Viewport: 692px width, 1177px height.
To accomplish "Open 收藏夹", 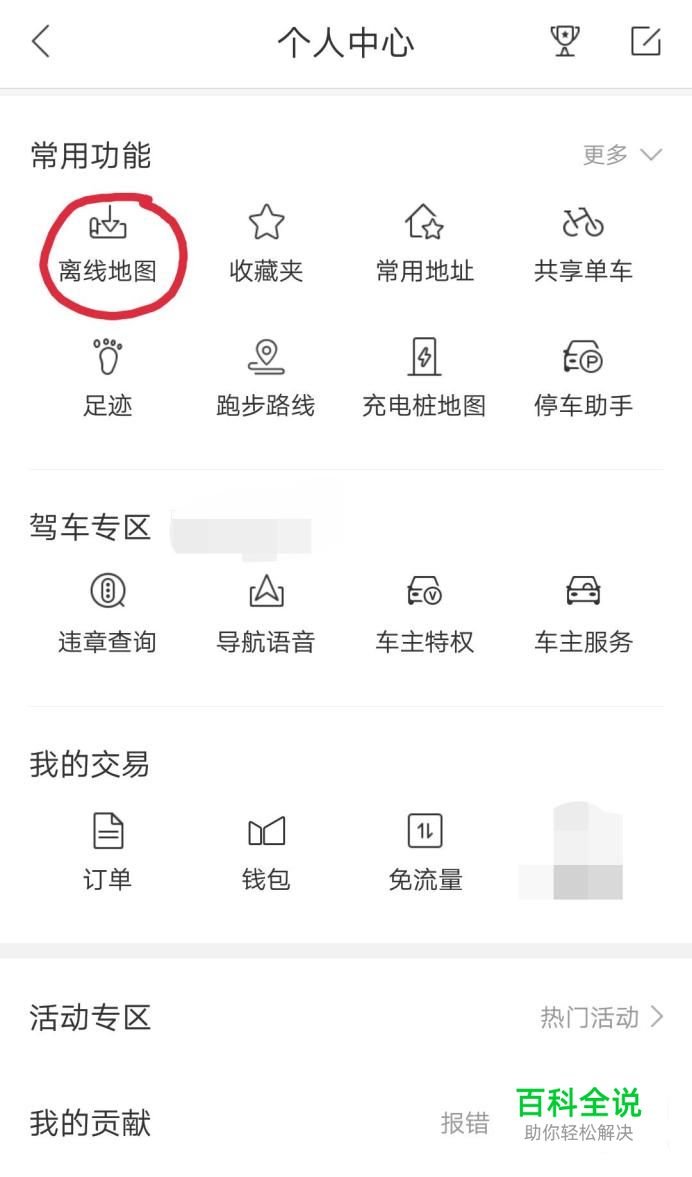I will pyautogui.click(x=266, y=245).
